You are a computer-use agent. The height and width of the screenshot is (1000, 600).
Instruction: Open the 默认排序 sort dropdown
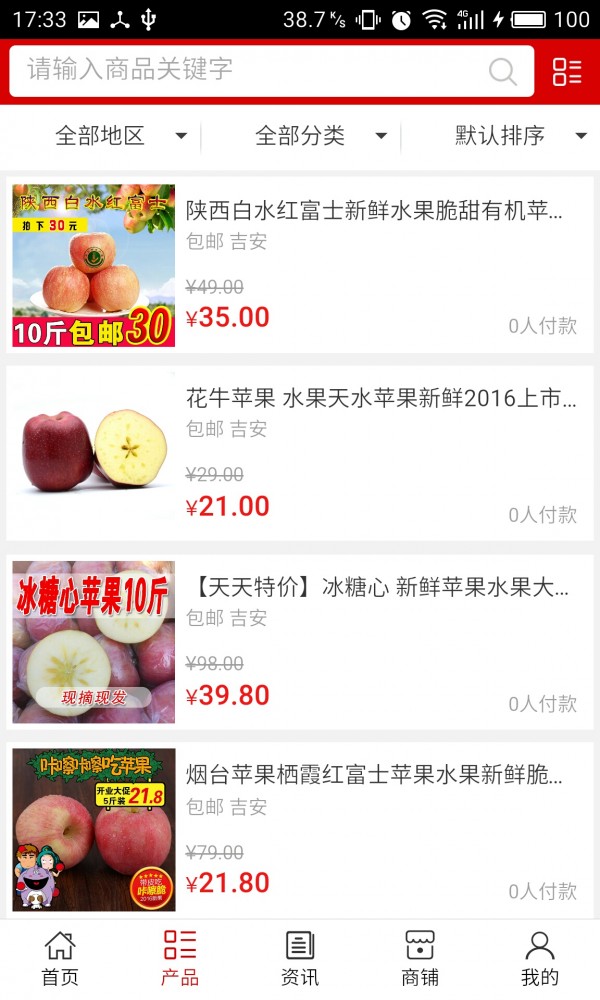coord(520,136)
